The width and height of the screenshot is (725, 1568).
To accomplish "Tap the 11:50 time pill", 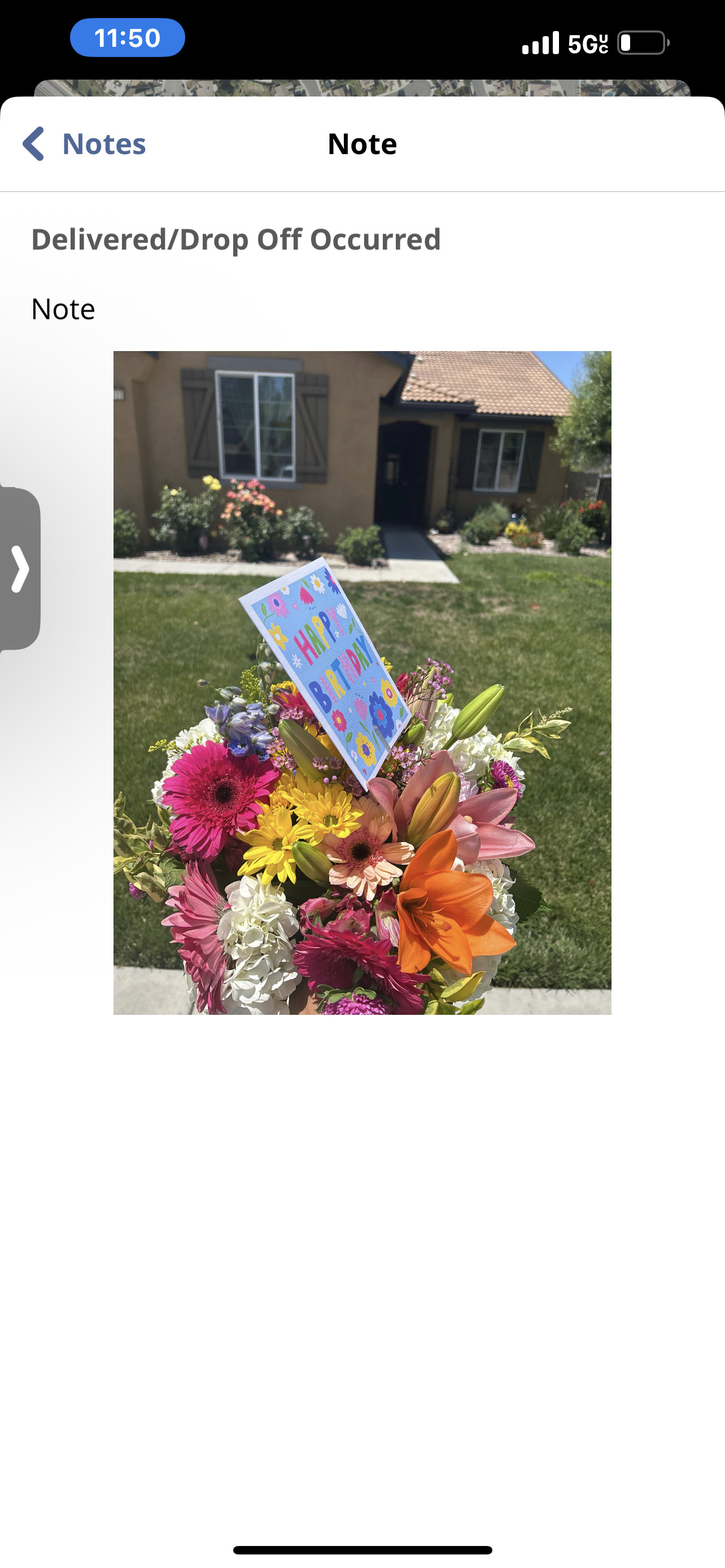I will (127, 38).
